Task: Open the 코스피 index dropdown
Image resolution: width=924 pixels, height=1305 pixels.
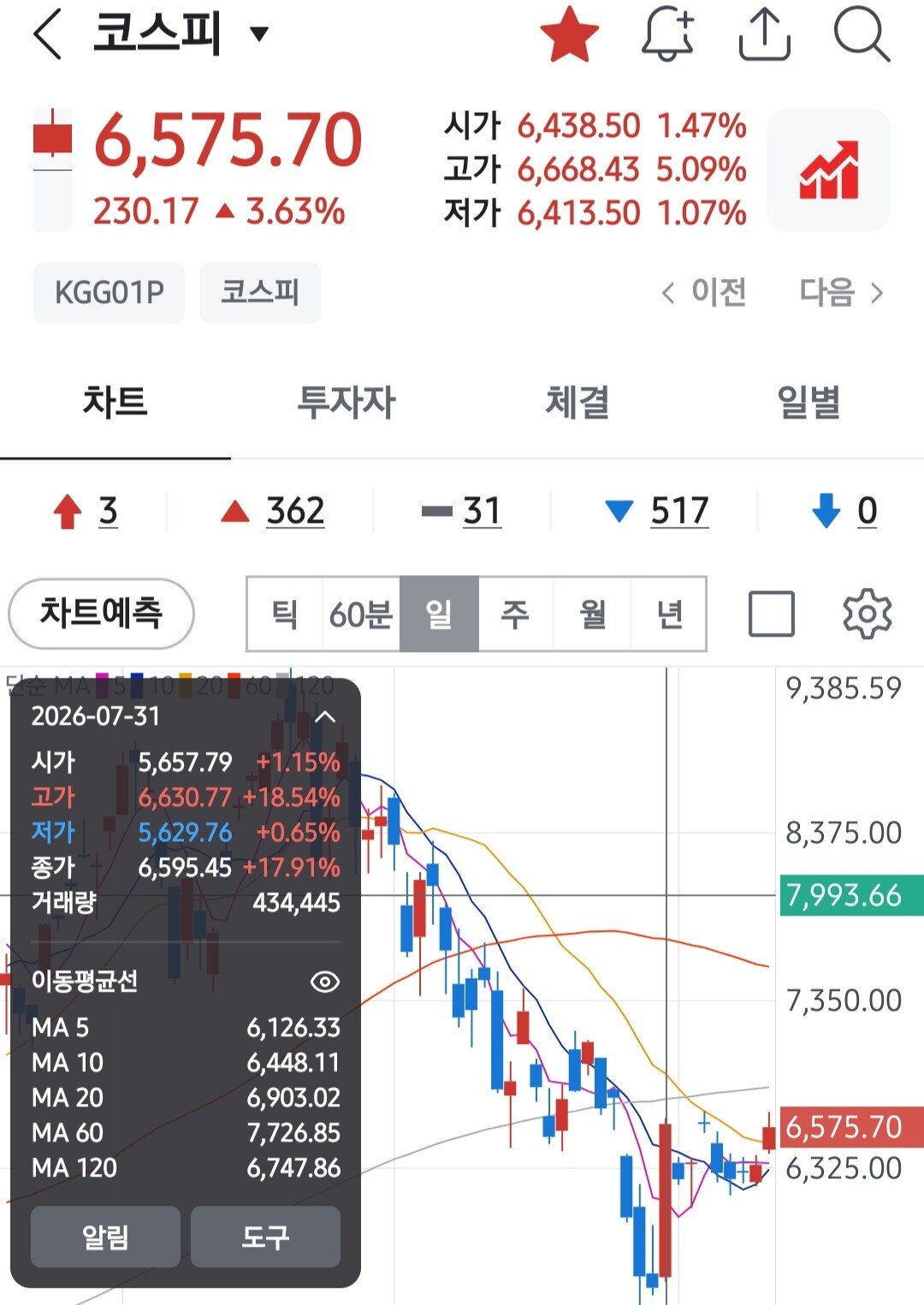Action: click(259, 33)
